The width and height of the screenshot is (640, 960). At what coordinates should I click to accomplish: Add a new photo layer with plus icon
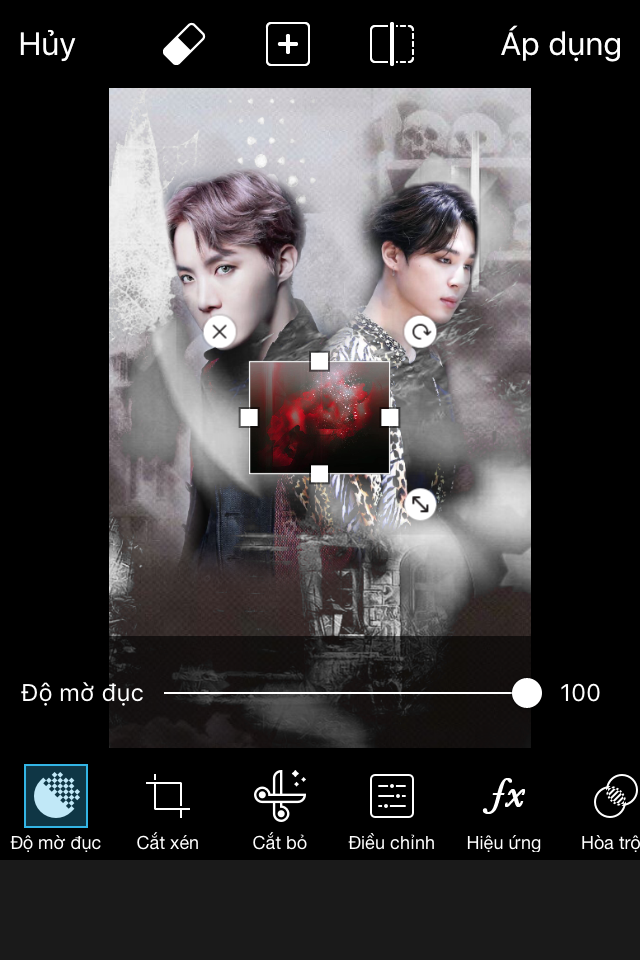tap(288, 45)
